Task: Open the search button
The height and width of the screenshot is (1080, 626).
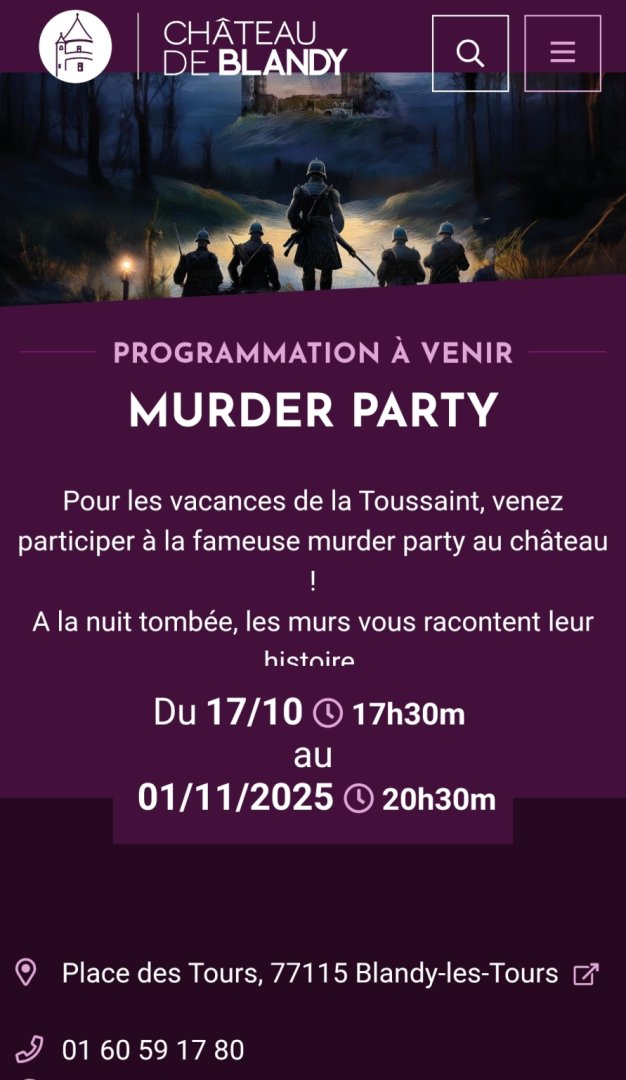Action: 470,53
